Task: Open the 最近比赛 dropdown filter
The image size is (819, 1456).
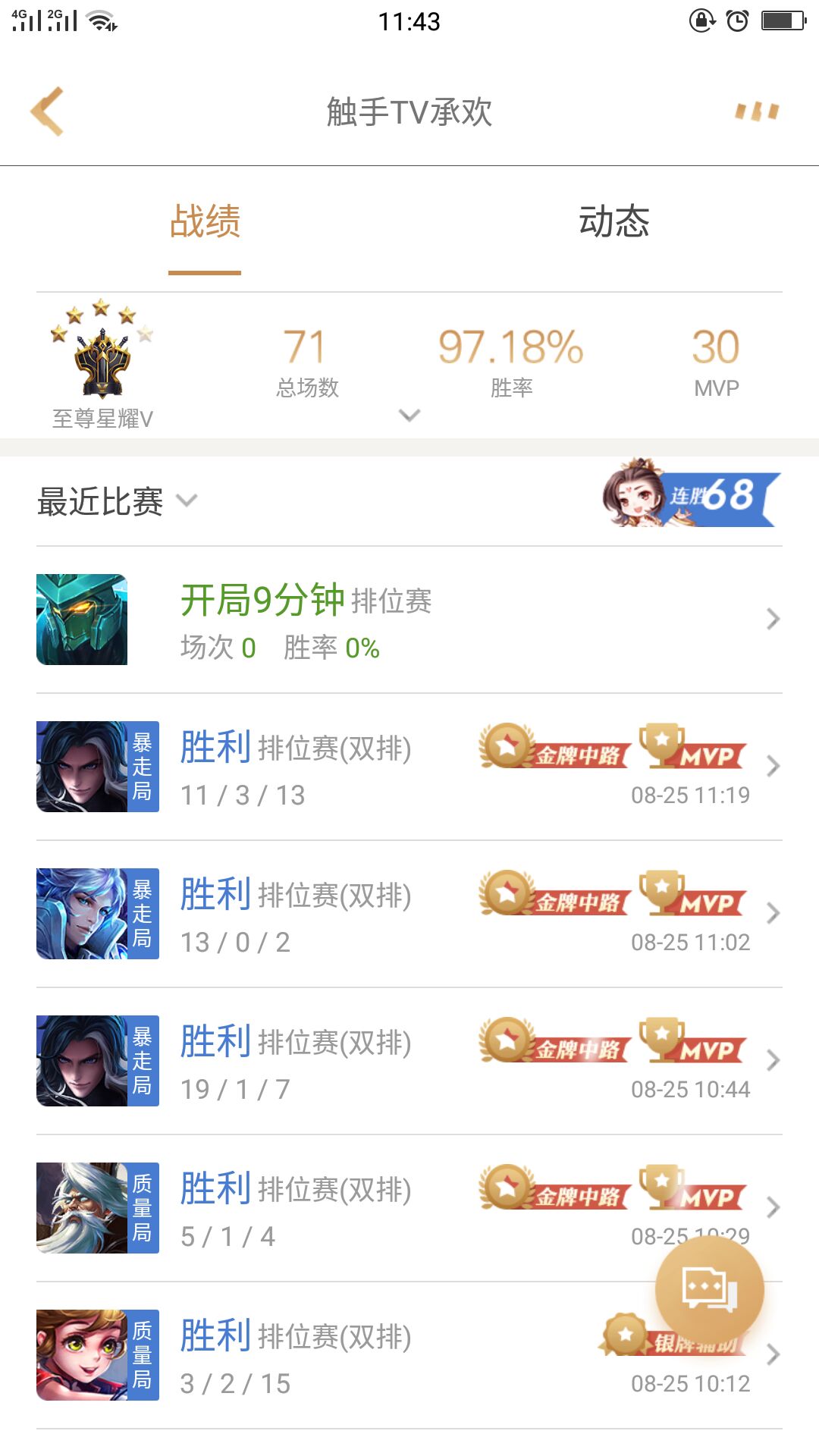Action: point(118,501)
